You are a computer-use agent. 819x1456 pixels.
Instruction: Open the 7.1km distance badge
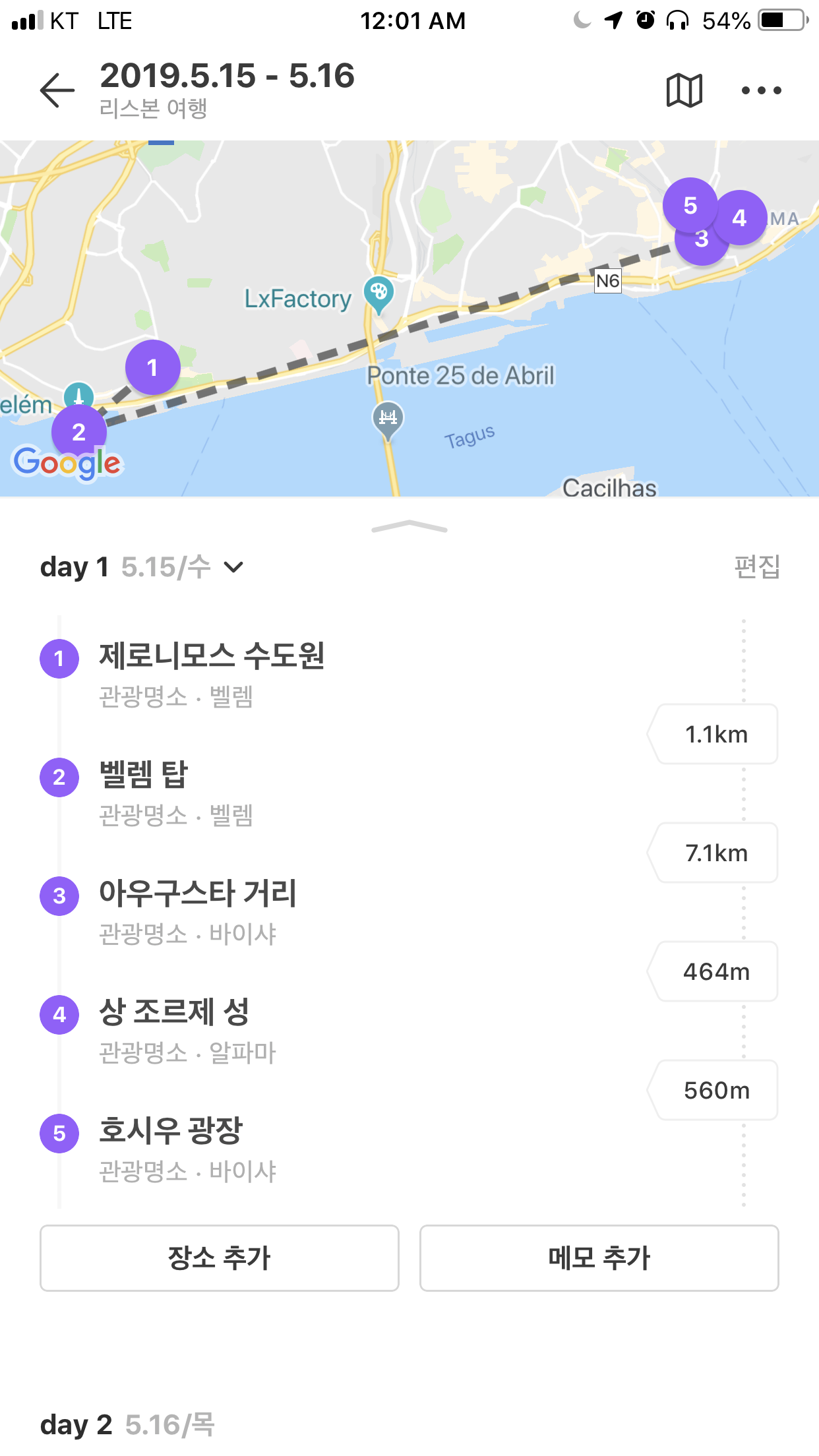click(716, 853)
